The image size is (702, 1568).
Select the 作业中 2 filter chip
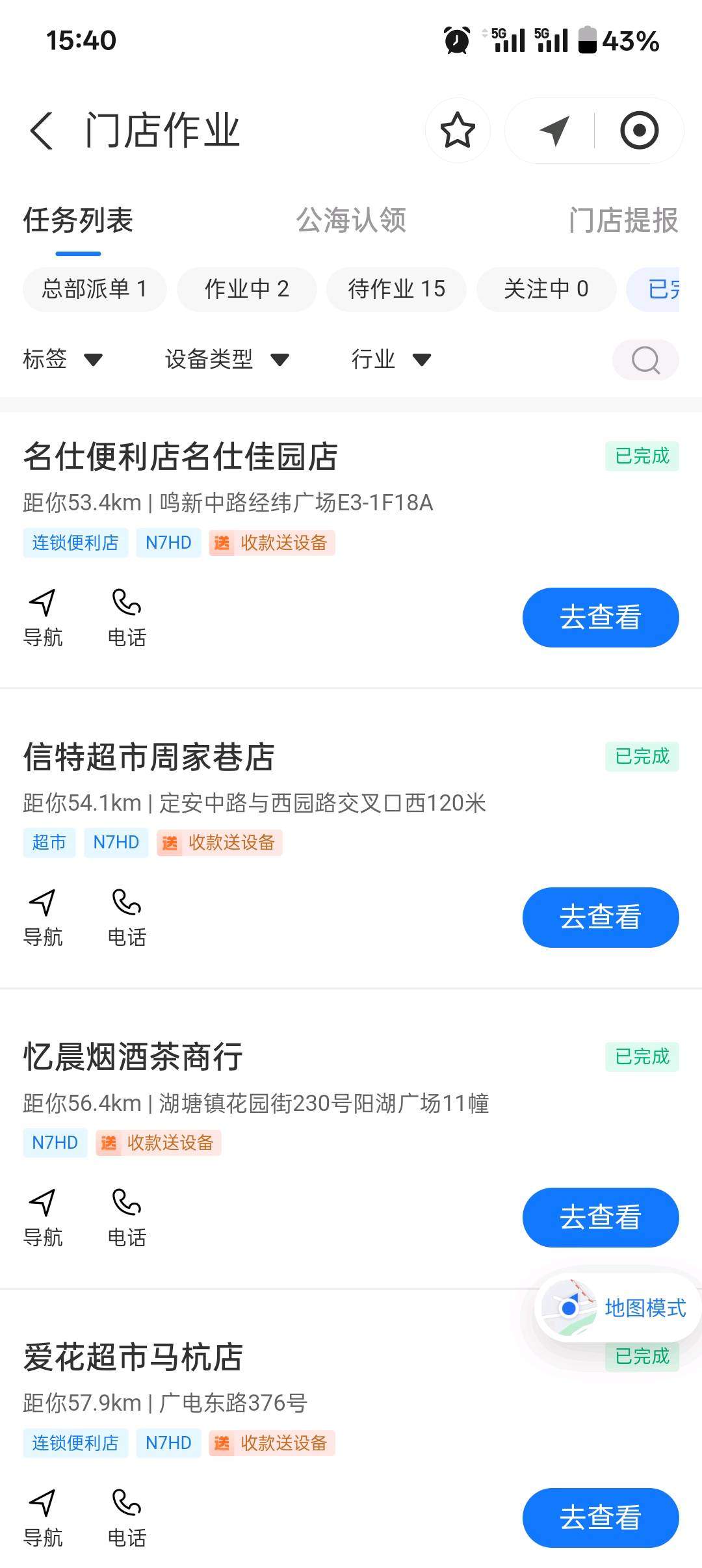click(x=247, y=289)
